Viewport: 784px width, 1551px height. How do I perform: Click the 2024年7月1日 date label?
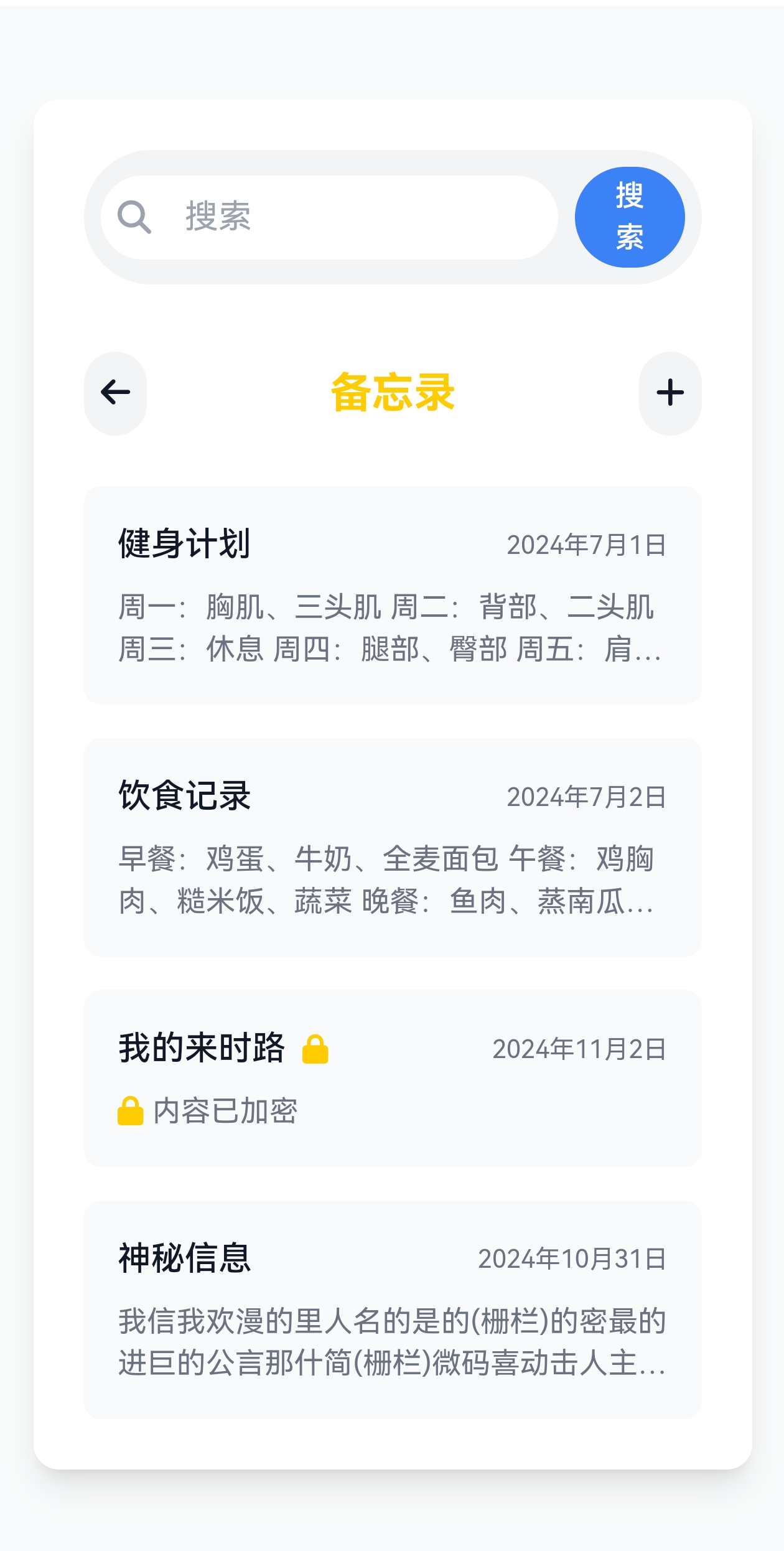(586, 546)
